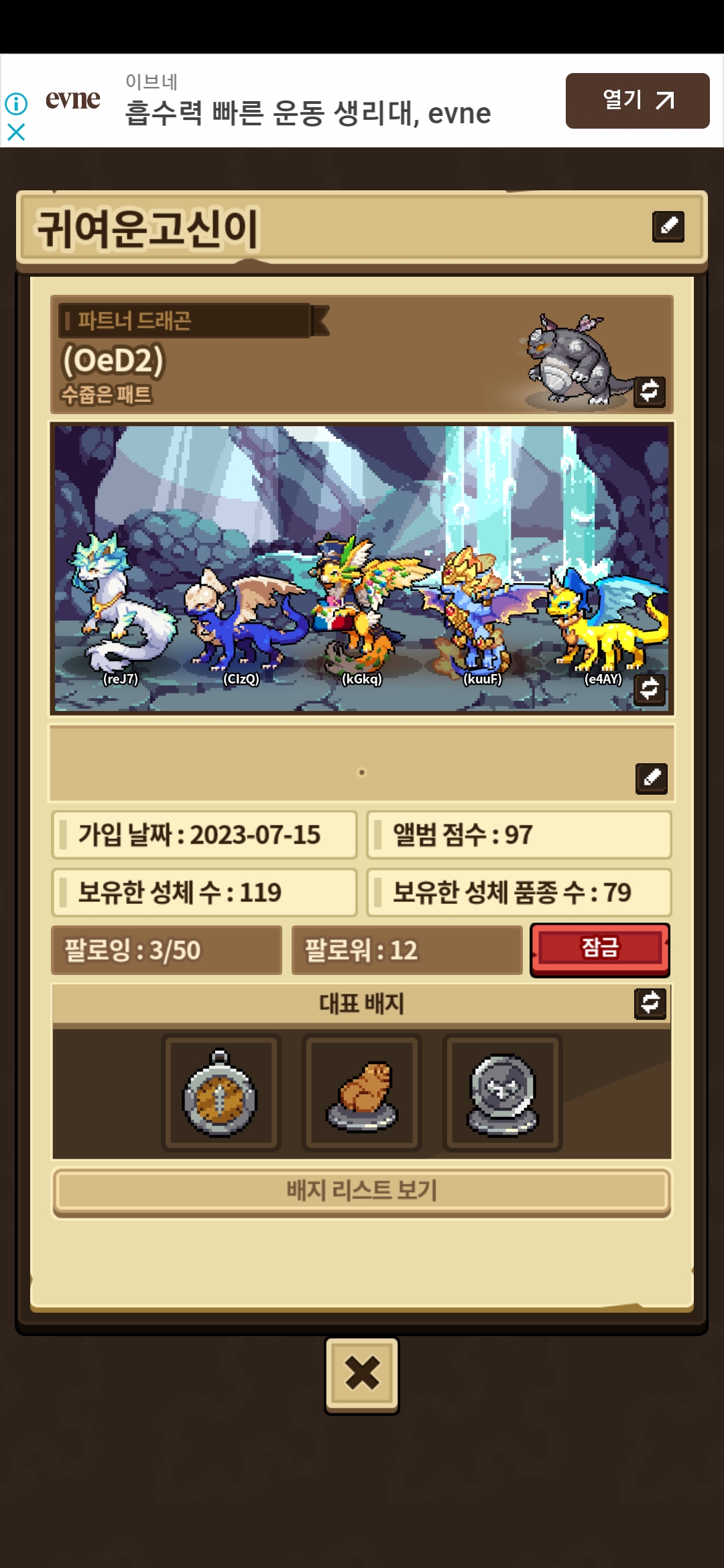This screenshot has height=1568, width=724.
Task: Select the brown frog statue badge
Action: (362, 1093)
